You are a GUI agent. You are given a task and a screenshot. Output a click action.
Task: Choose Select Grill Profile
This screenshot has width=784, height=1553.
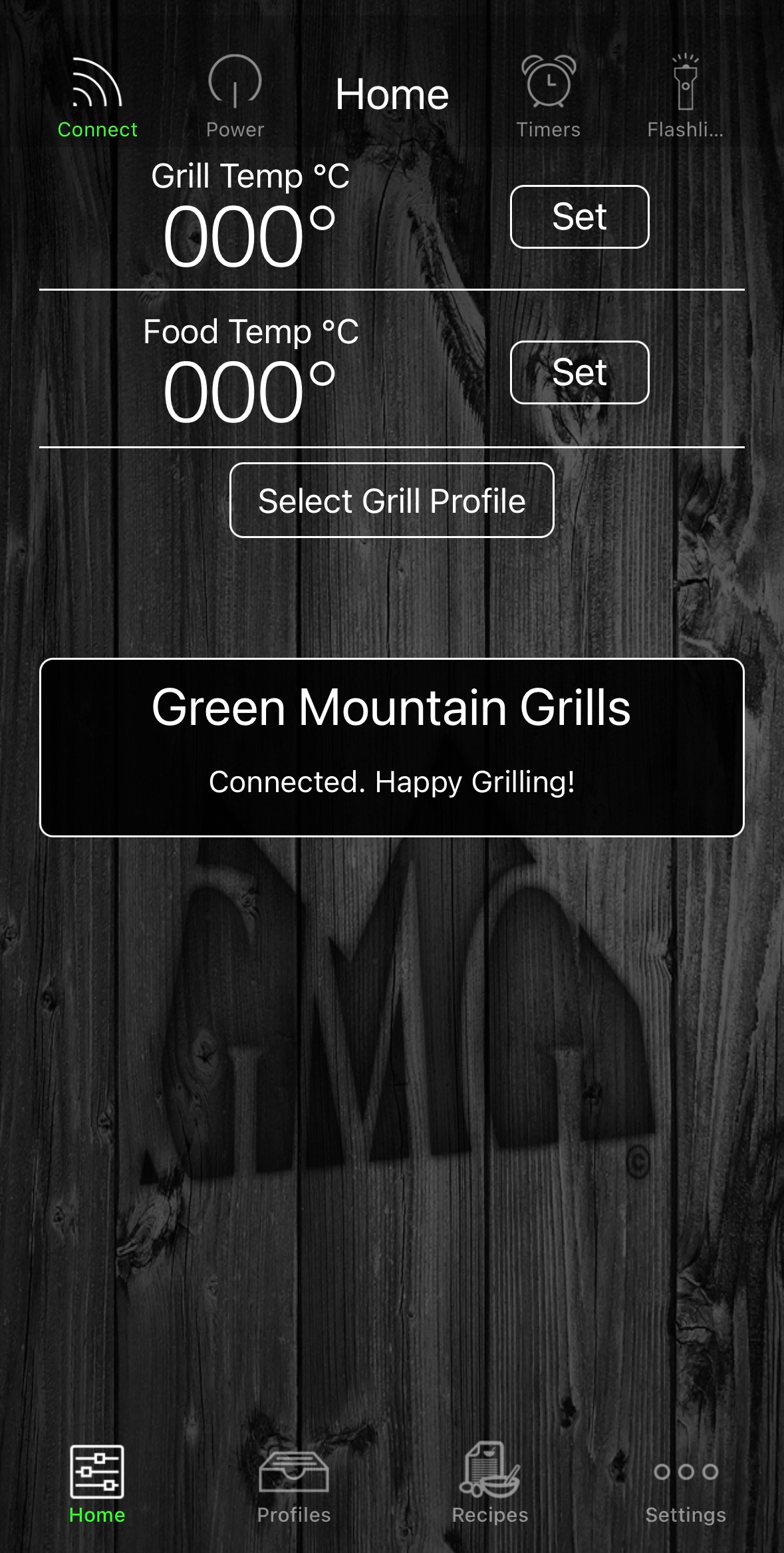click(392, 500)
